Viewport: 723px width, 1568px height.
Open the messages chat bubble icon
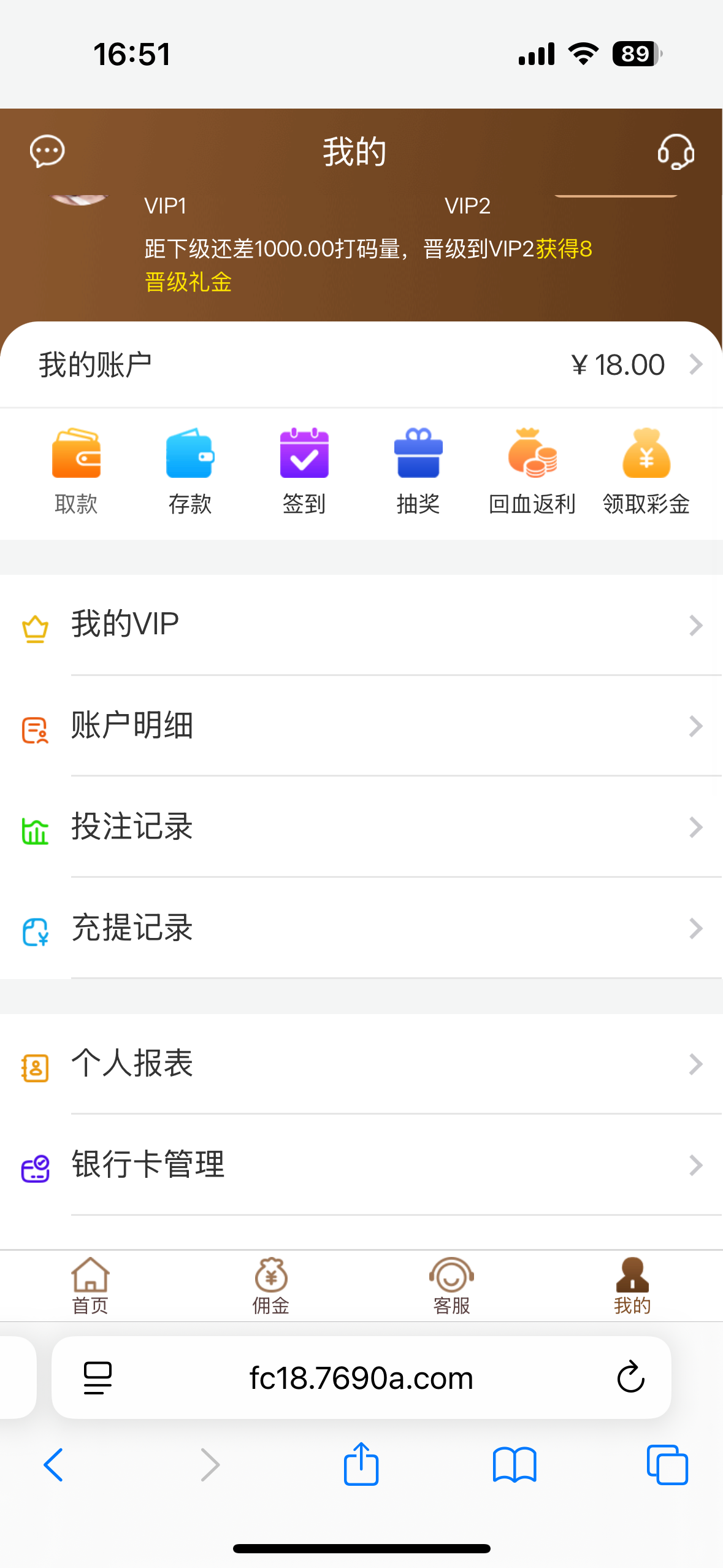click(47, 151)
